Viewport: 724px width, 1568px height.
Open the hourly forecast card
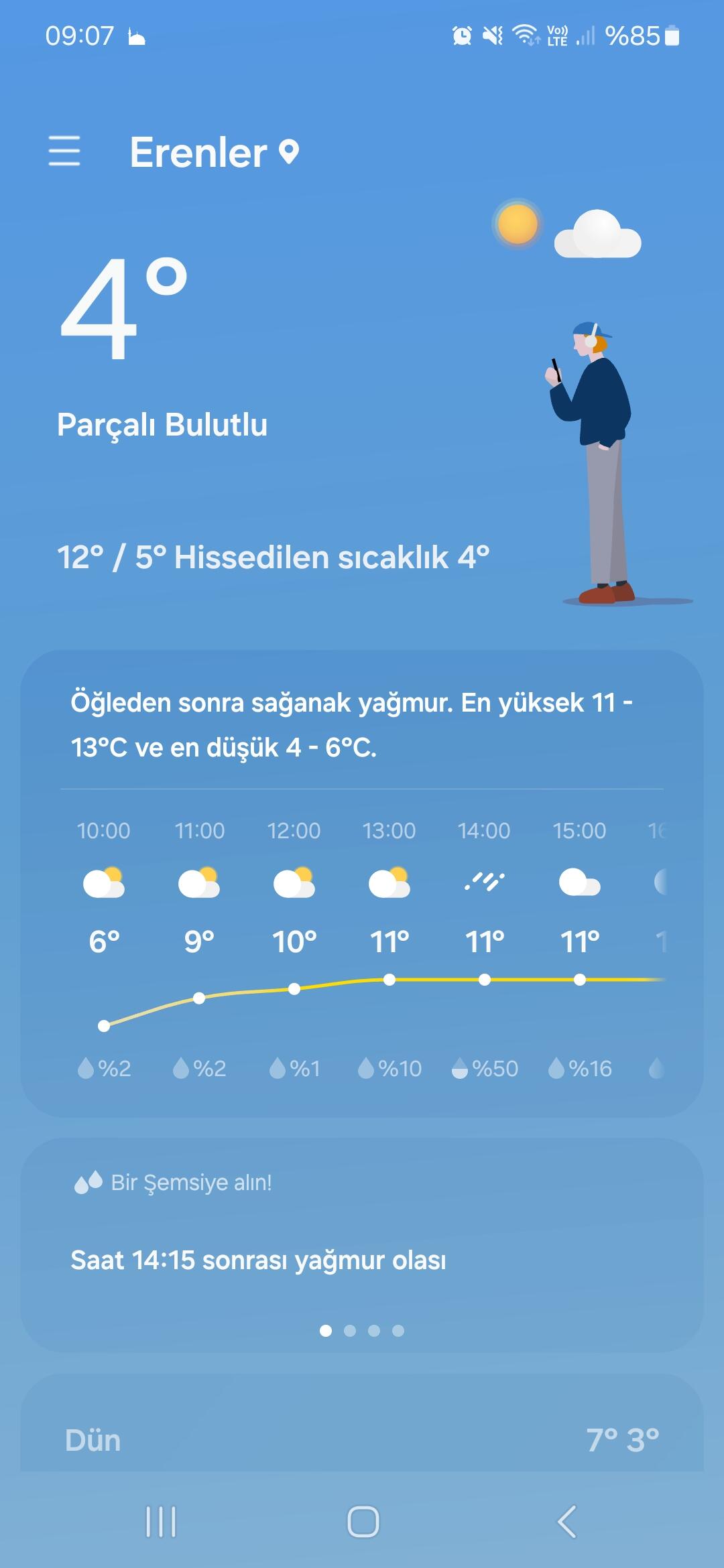362,883
